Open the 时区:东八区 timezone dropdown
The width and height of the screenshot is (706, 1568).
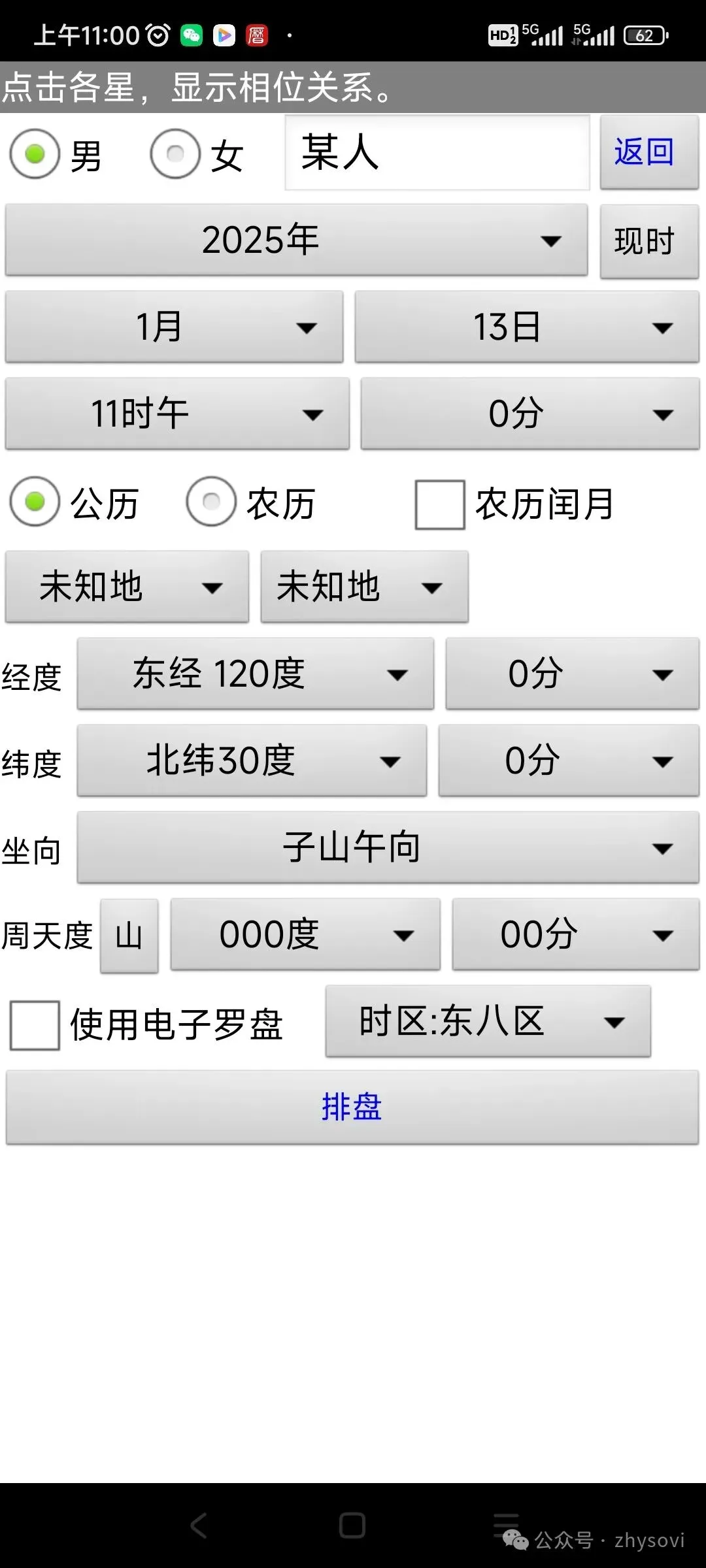[x=488, y=1021]
